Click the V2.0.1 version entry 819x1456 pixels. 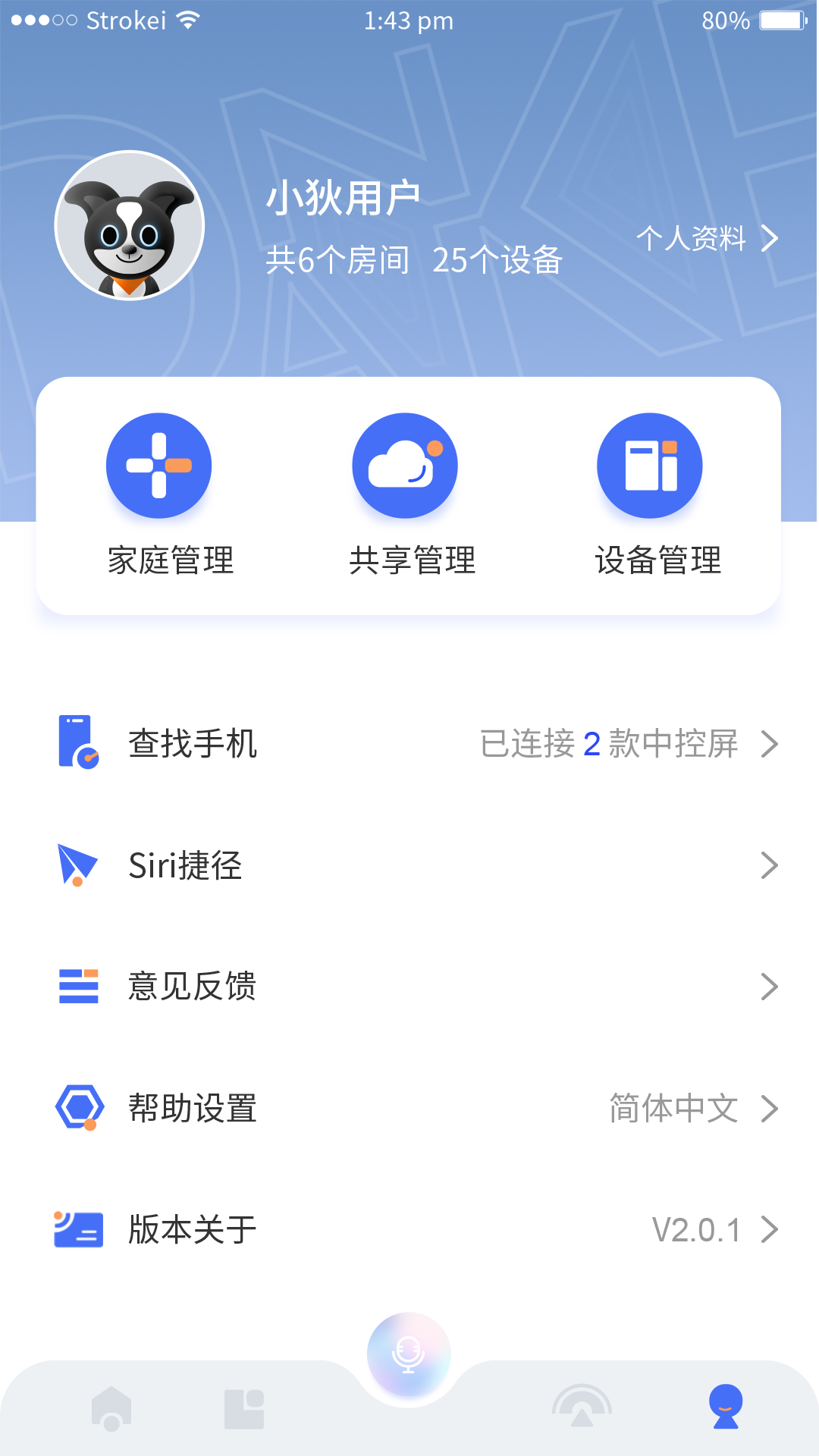coord(695,1229)
